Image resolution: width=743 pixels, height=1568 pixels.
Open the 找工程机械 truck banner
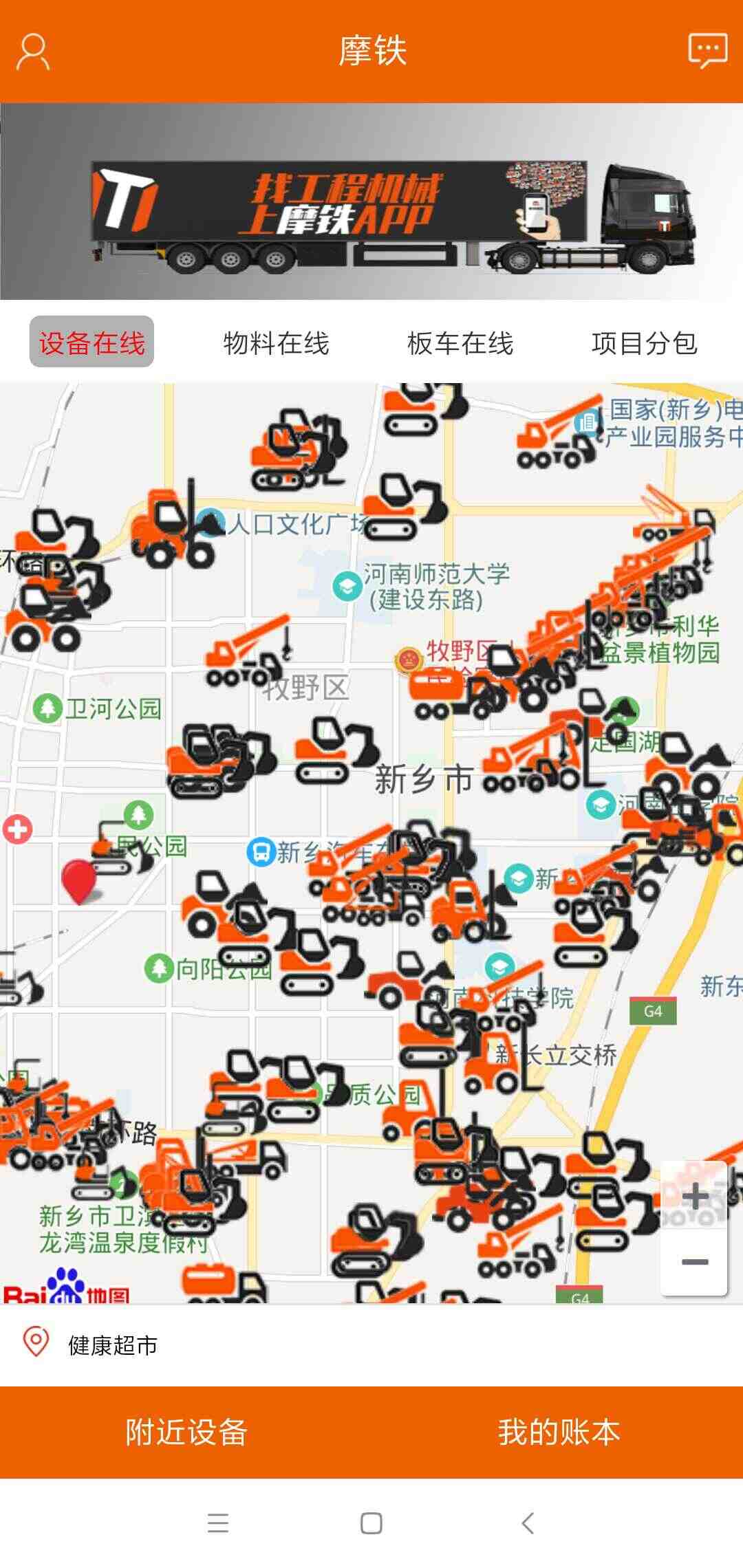(371, 202)
